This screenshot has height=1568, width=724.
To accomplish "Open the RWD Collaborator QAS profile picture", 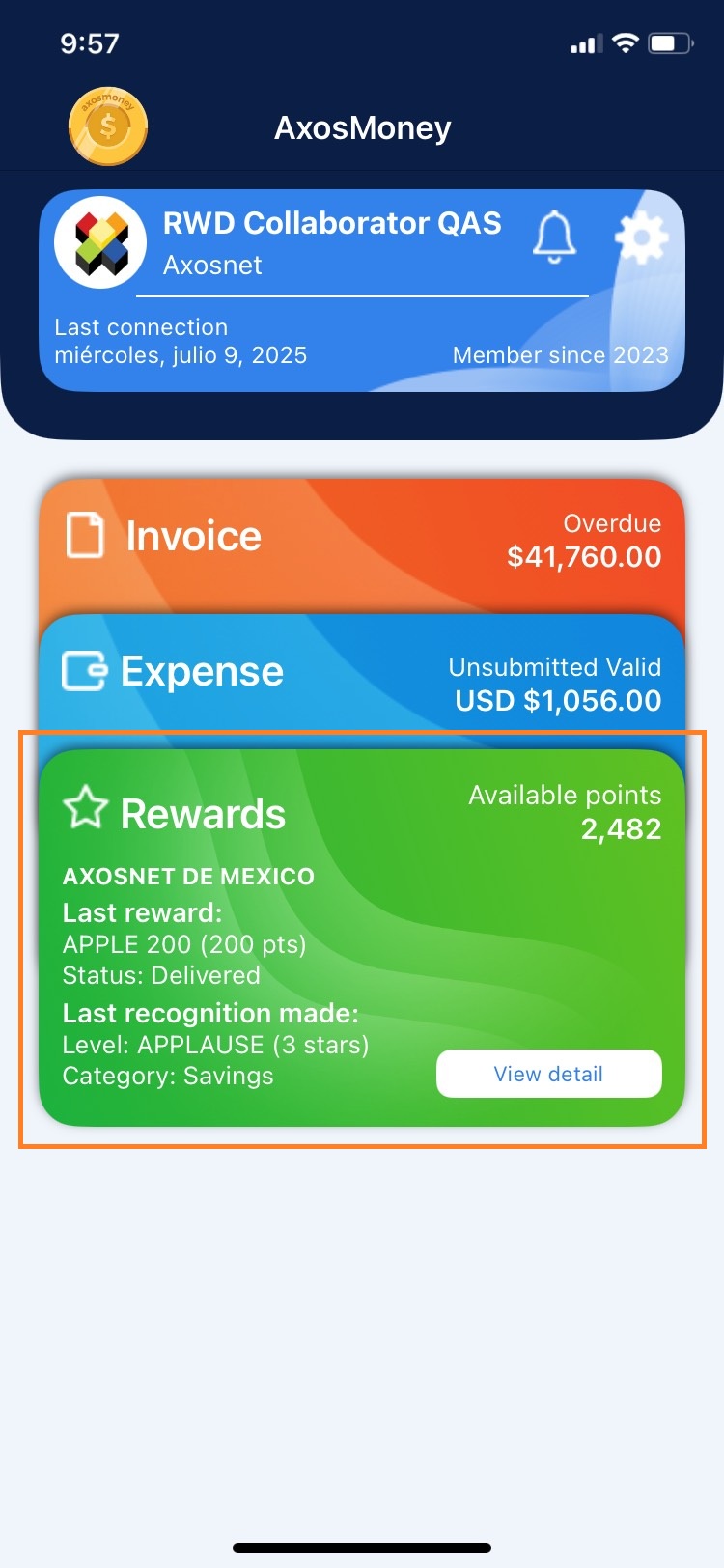I will pyautogui.click(x=100, y=242).
